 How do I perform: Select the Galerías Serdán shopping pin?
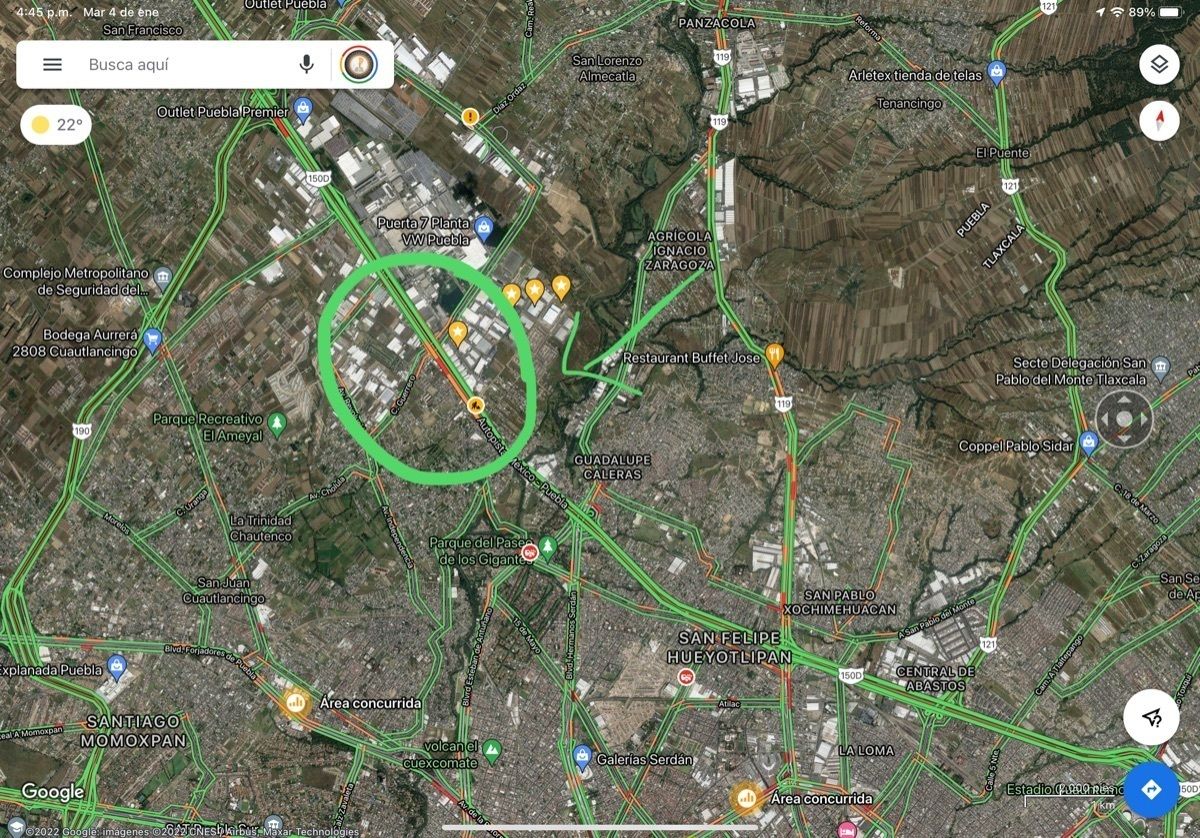click(582, 753)
